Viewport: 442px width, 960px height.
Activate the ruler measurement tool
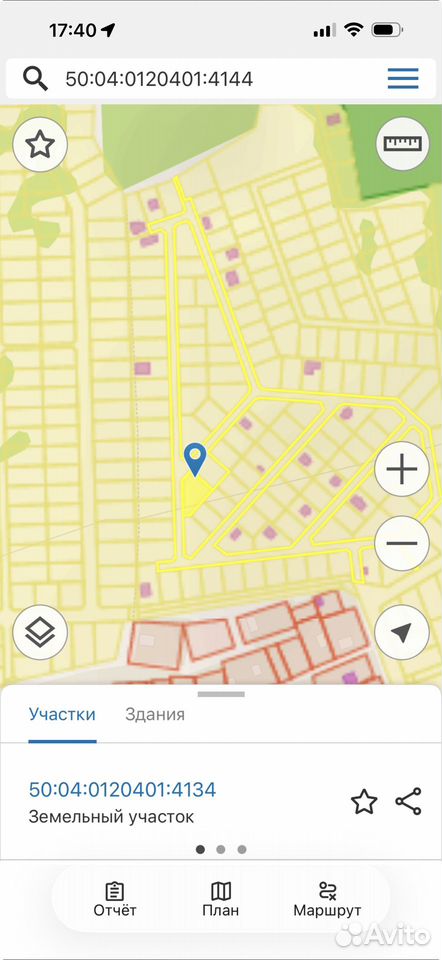point(402,143)
